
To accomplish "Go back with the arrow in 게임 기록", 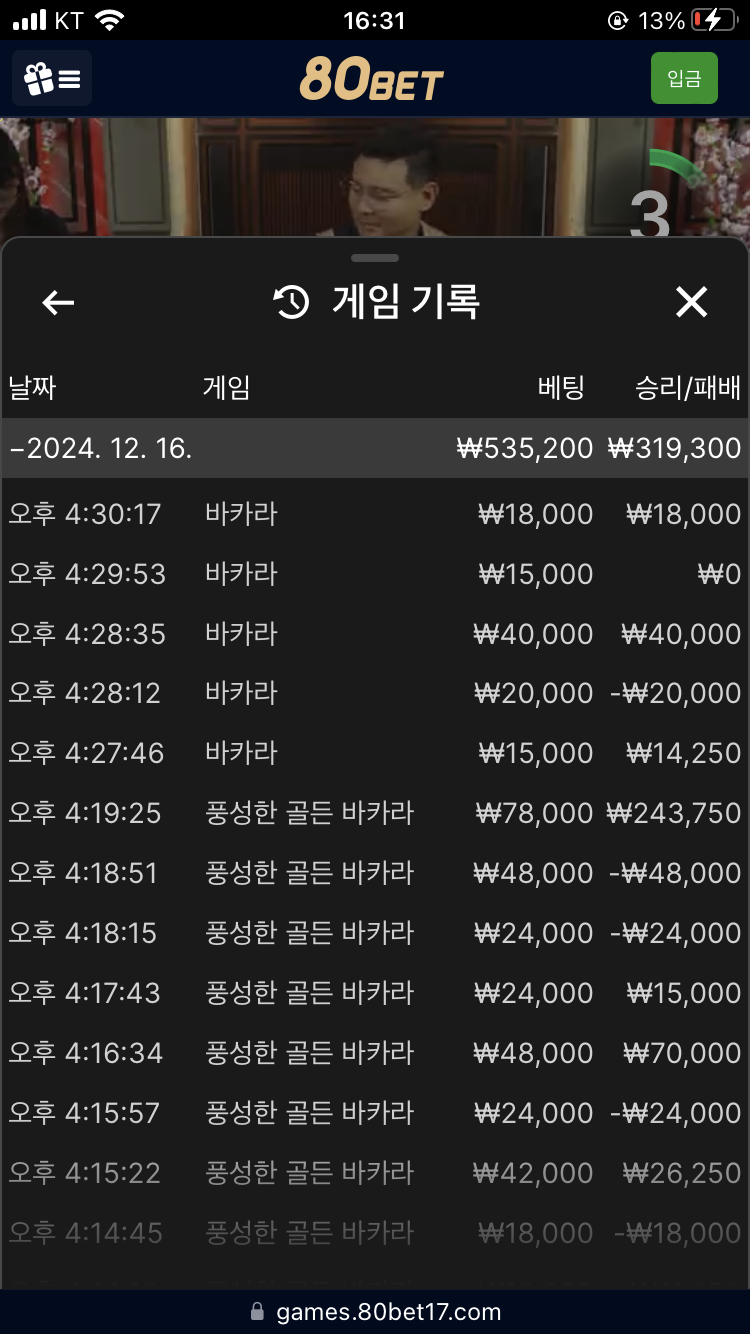I will [x=58, y=302].
